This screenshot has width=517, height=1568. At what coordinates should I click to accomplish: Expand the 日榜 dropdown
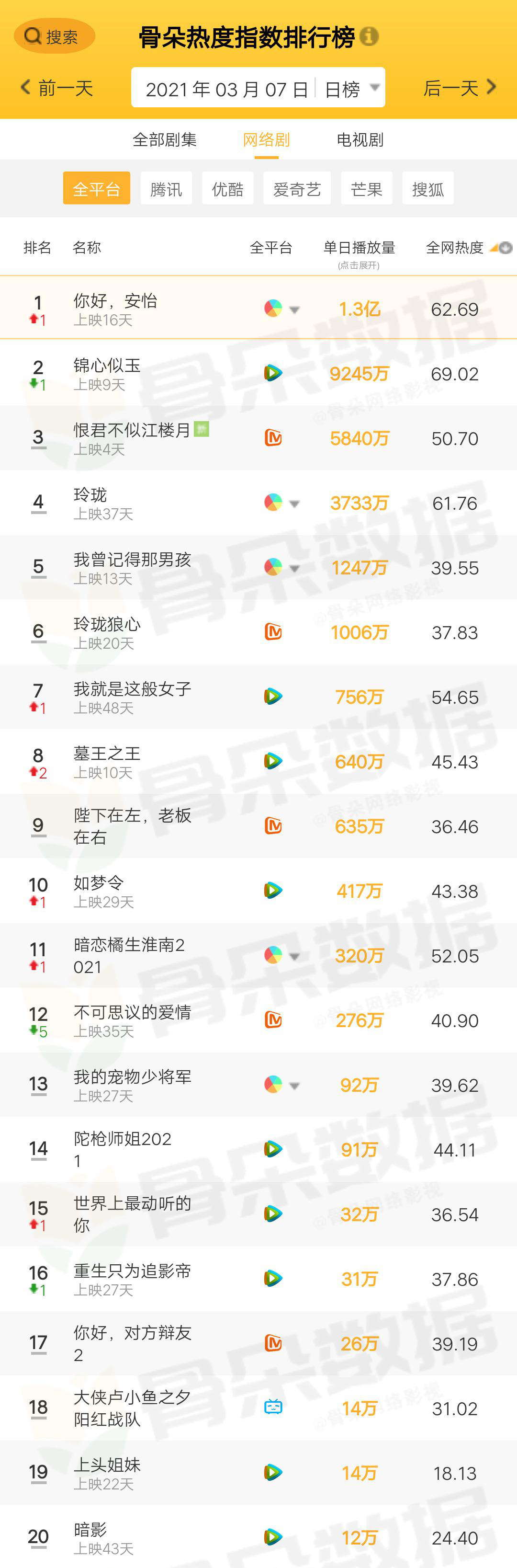click(351, 90)
